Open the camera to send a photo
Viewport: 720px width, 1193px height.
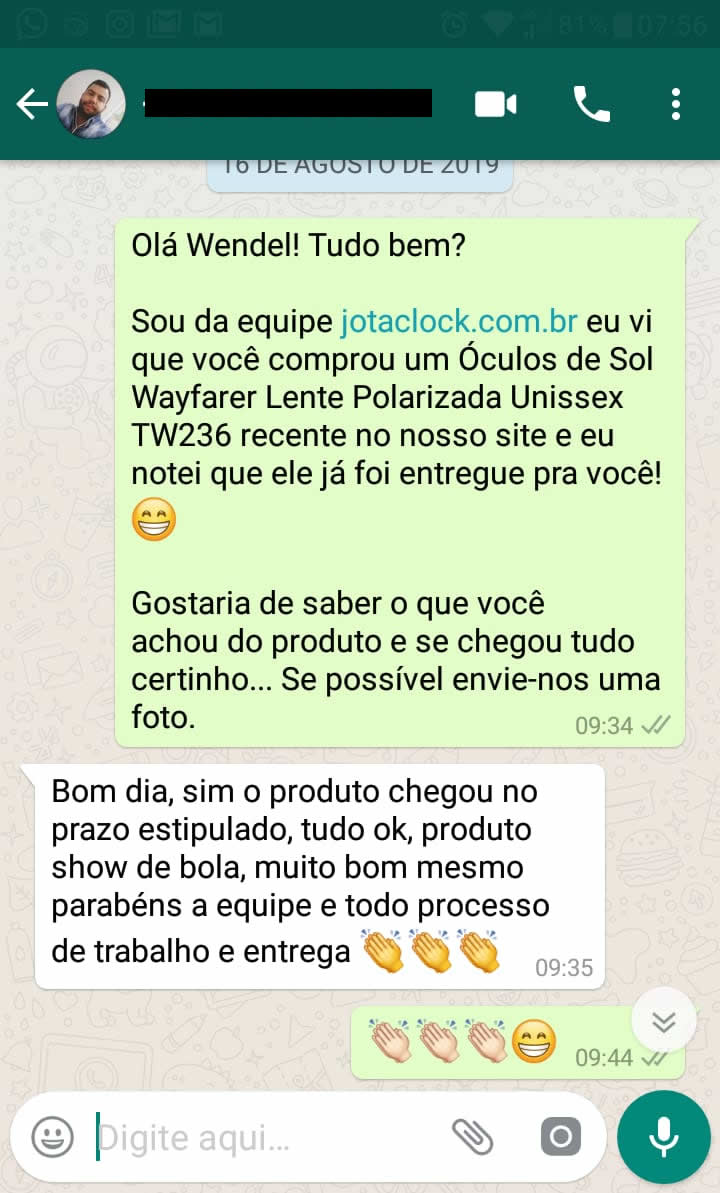pos(560,1137)
